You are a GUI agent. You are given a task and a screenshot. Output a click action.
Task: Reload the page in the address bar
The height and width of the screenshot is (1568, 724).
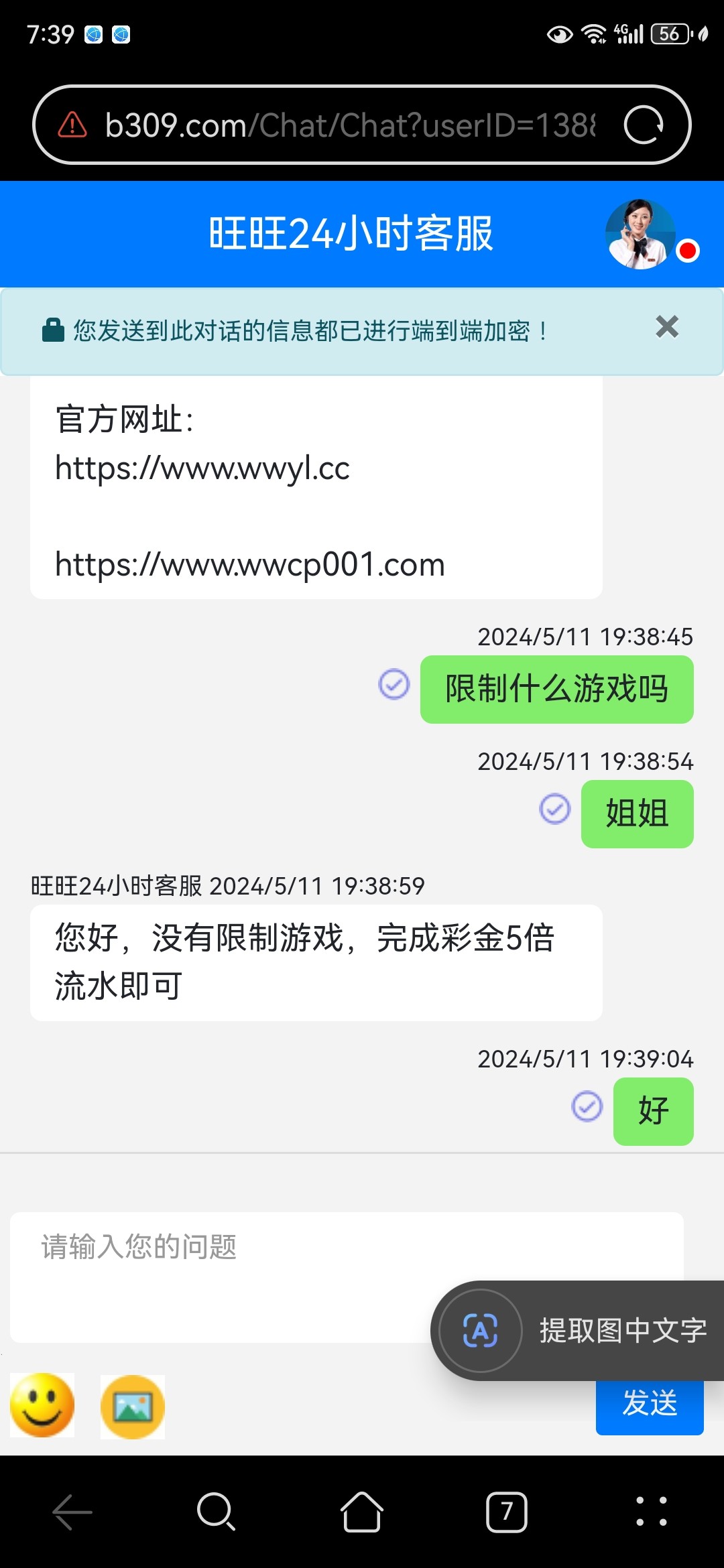pos(644,125)
